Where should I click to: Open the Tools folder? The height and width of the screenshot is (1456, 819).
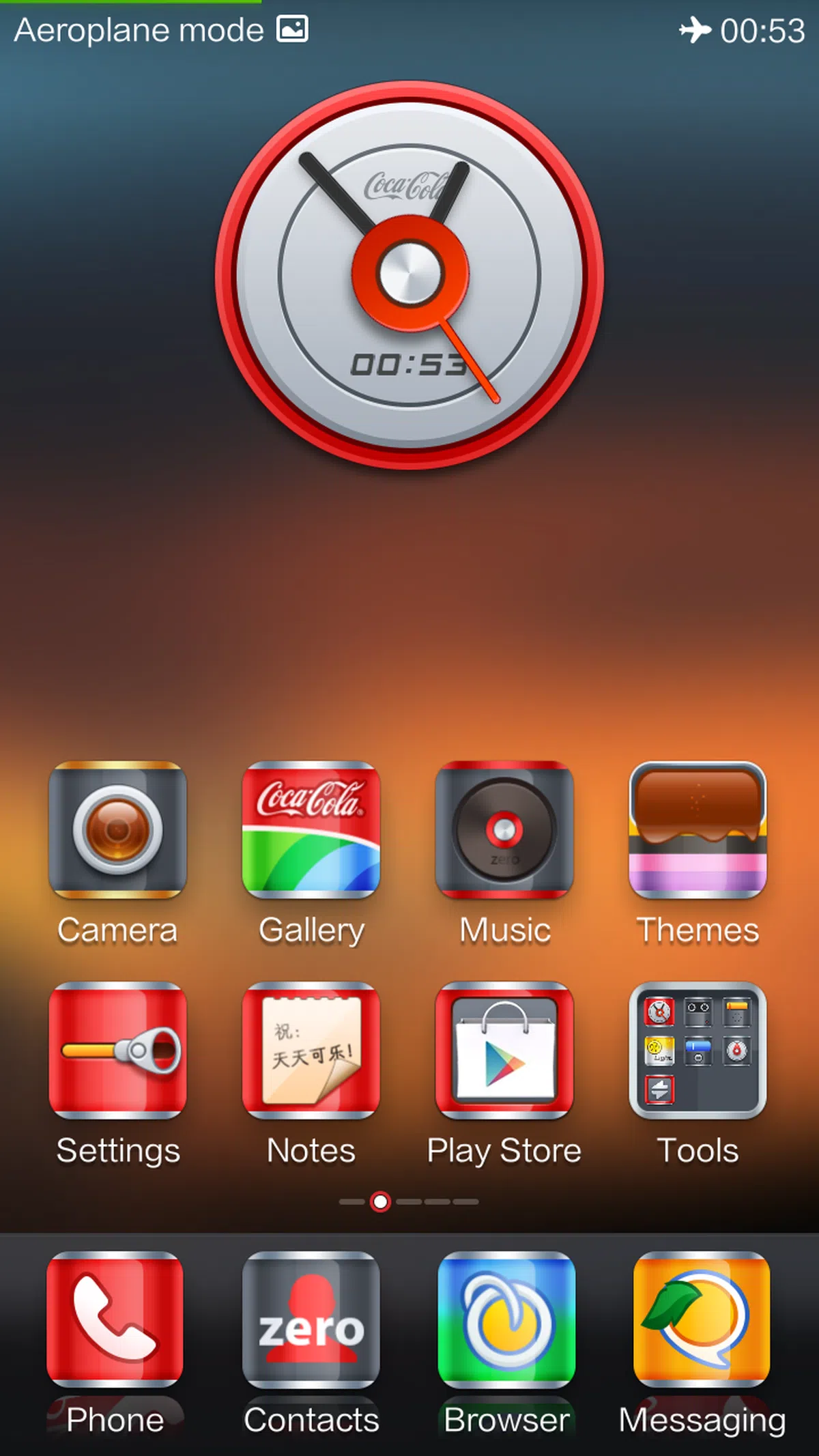(698, 1050)
